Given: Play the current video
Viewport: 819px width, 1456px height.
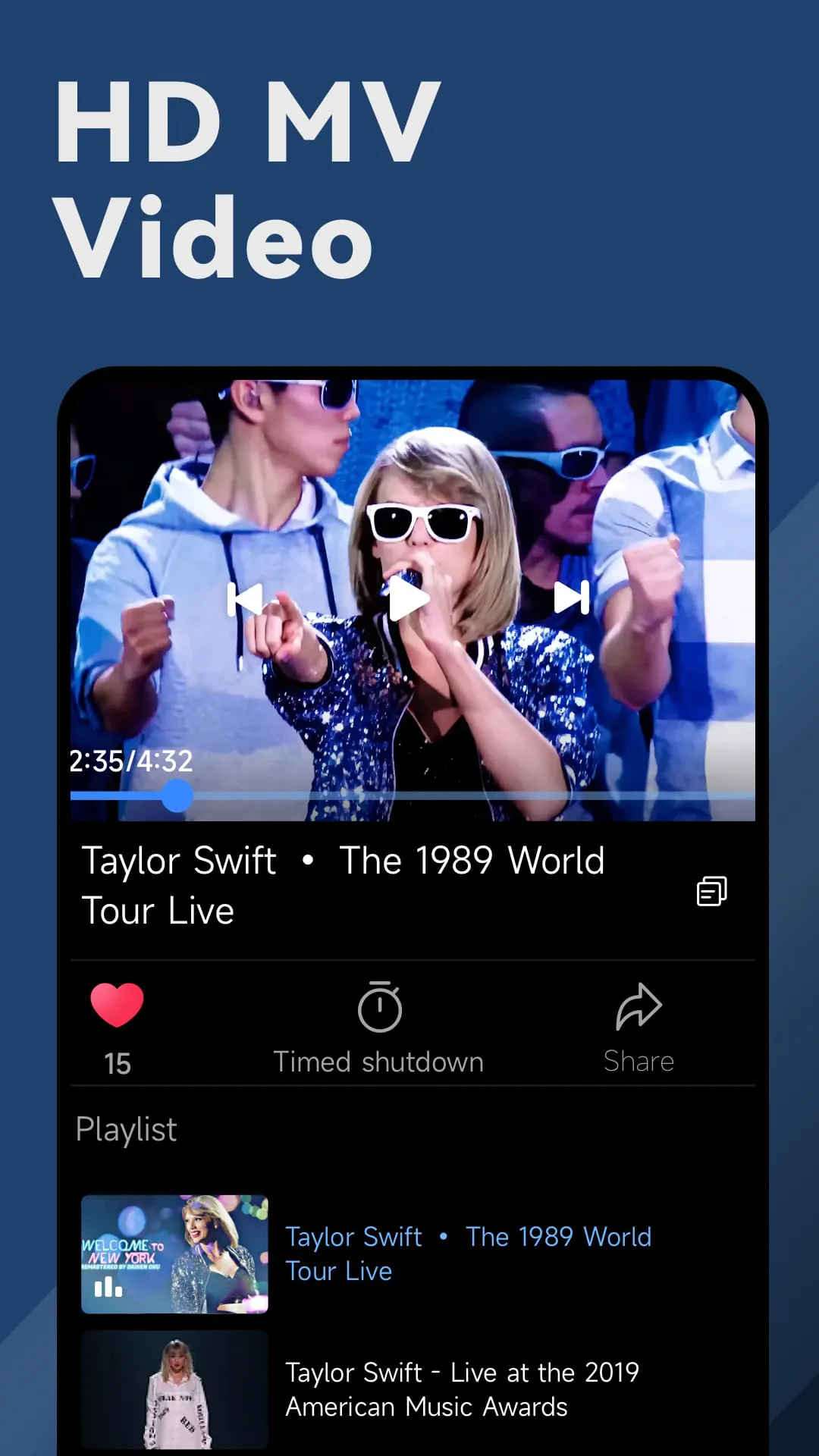Looking at the screenshot, I should pyautogui.click(x=409, y=599).
